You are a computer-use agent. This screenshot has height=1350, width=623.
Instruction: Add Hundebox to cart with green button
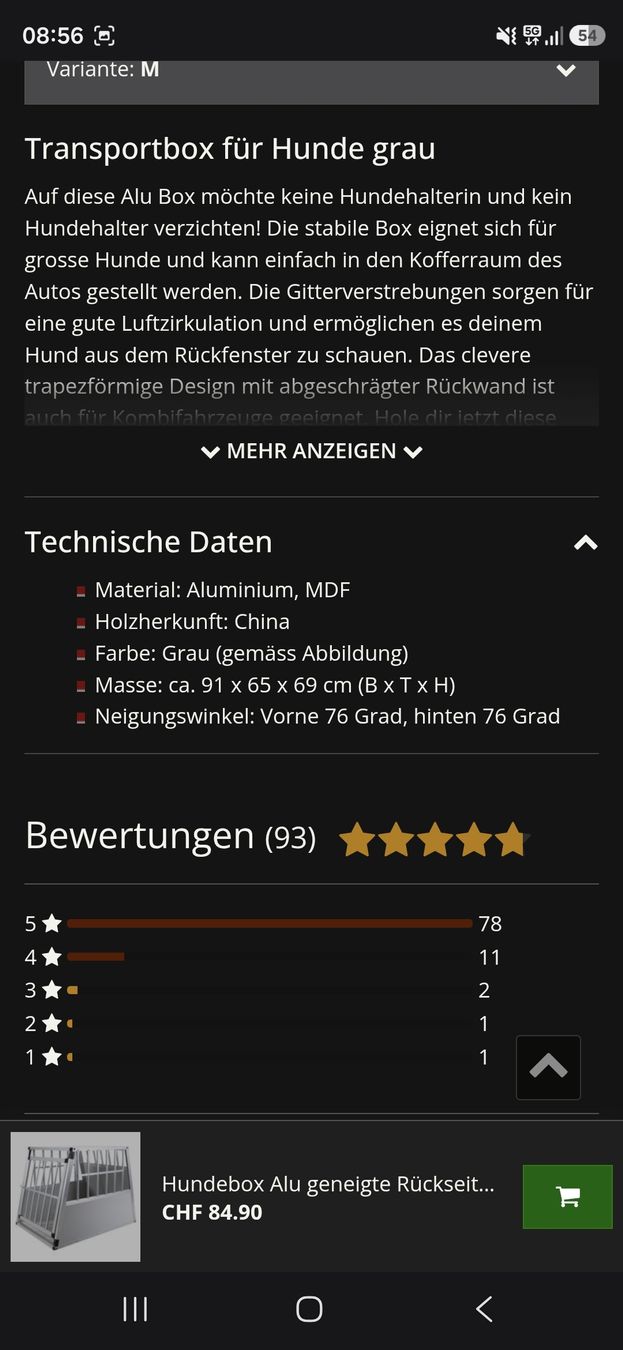pos(567,1197)
